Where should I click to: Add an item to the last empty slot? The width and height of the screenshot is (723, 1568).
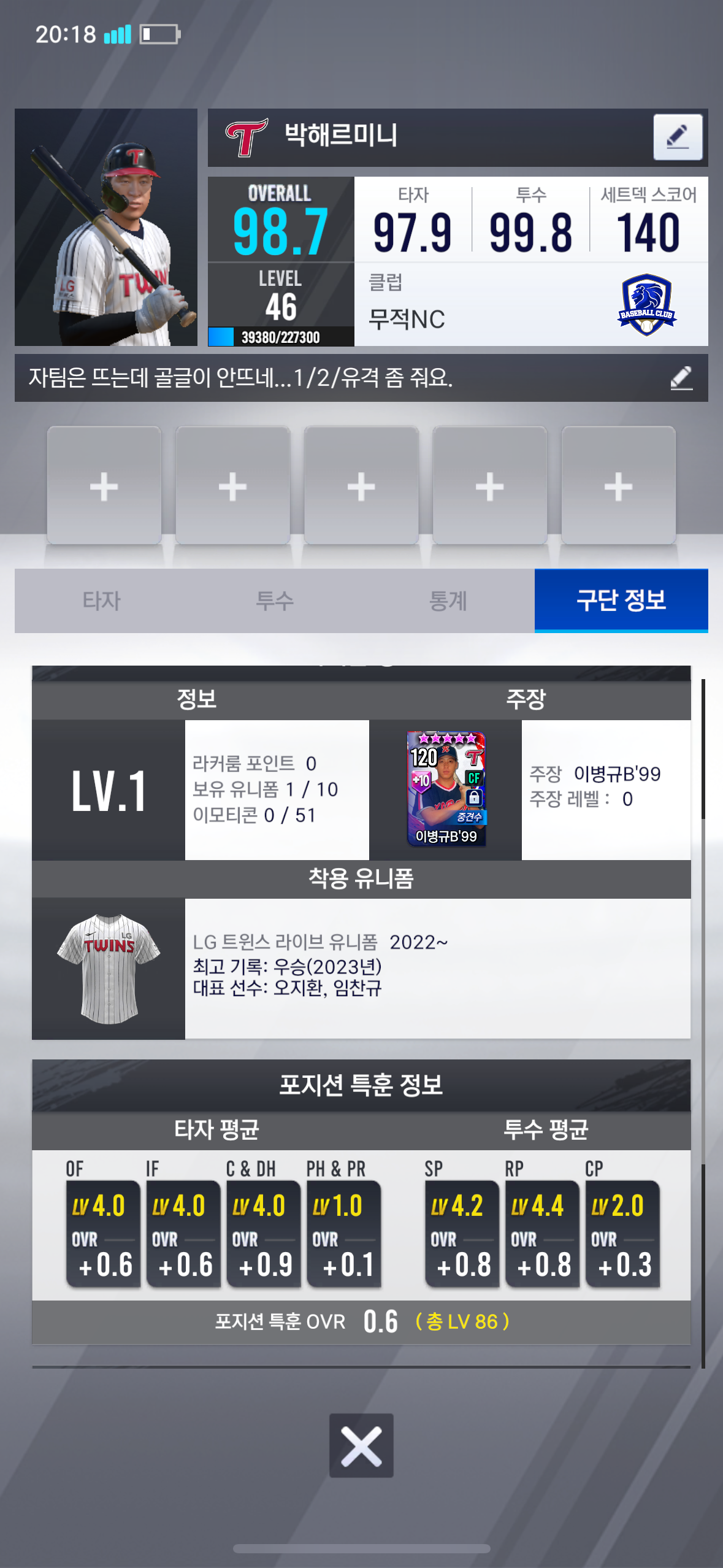click(x=618, y=486)
